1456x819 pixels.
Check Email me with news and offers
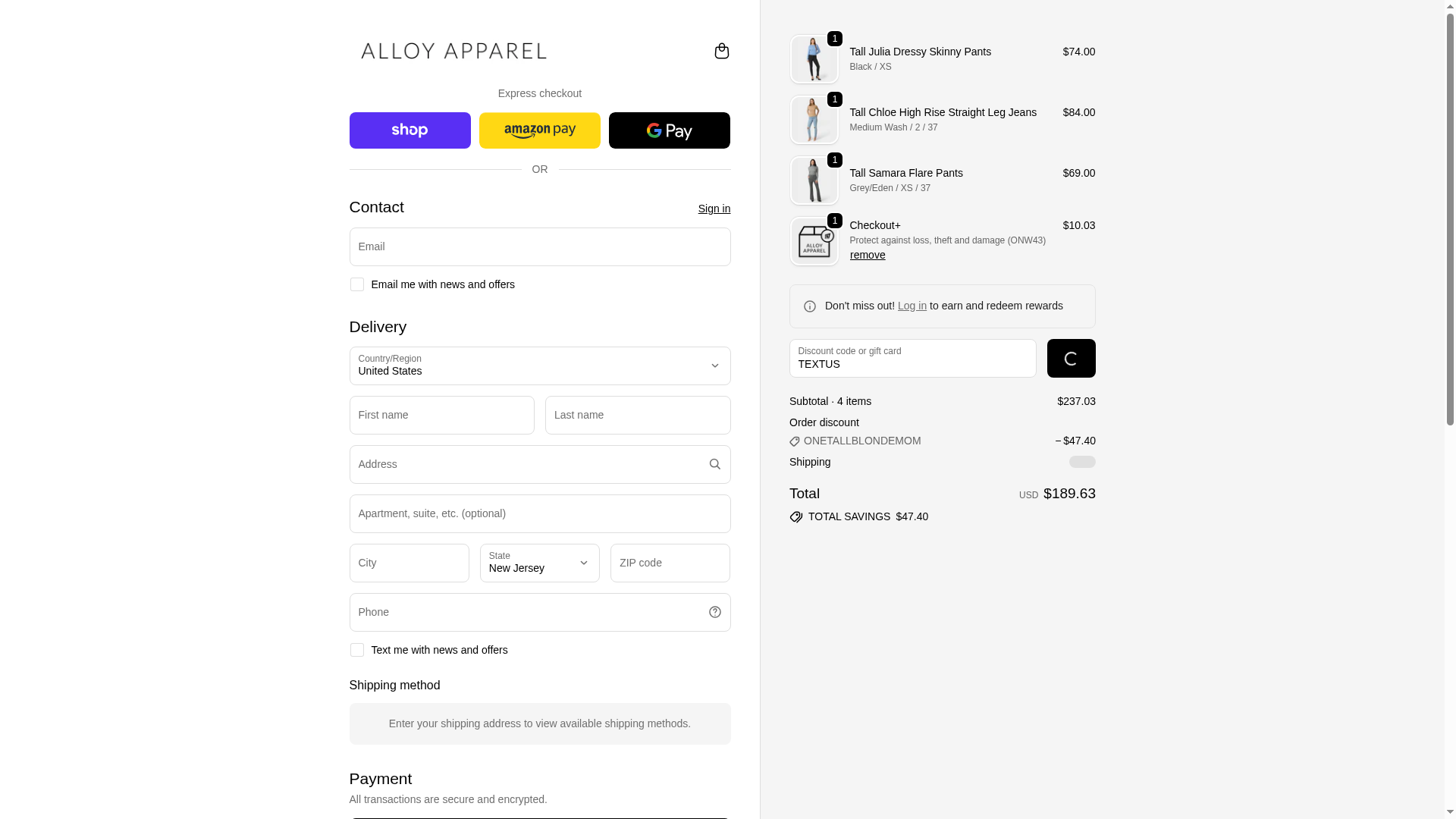(x=357, y=284)
